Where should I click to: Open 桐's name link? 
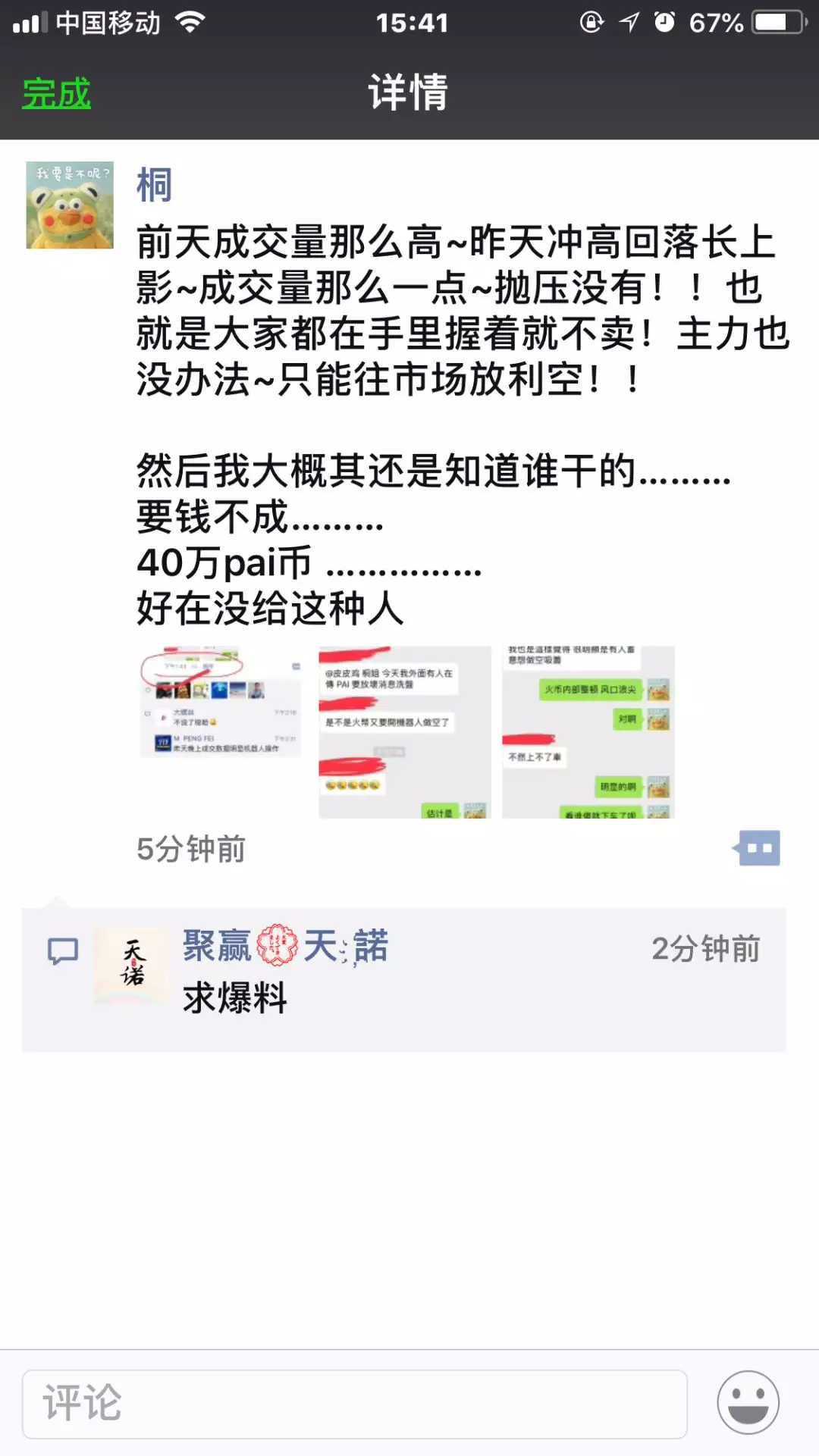click(154, 185)
